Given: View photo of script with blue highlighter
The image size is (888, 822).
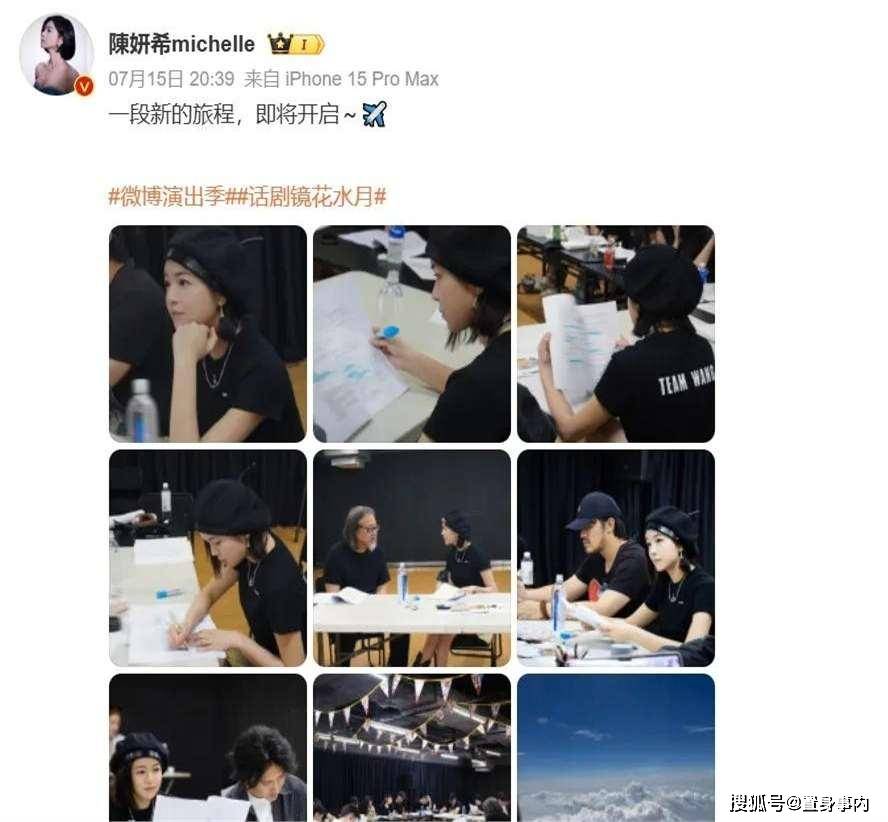Looking at the screenshot, I should click(411, 334).
